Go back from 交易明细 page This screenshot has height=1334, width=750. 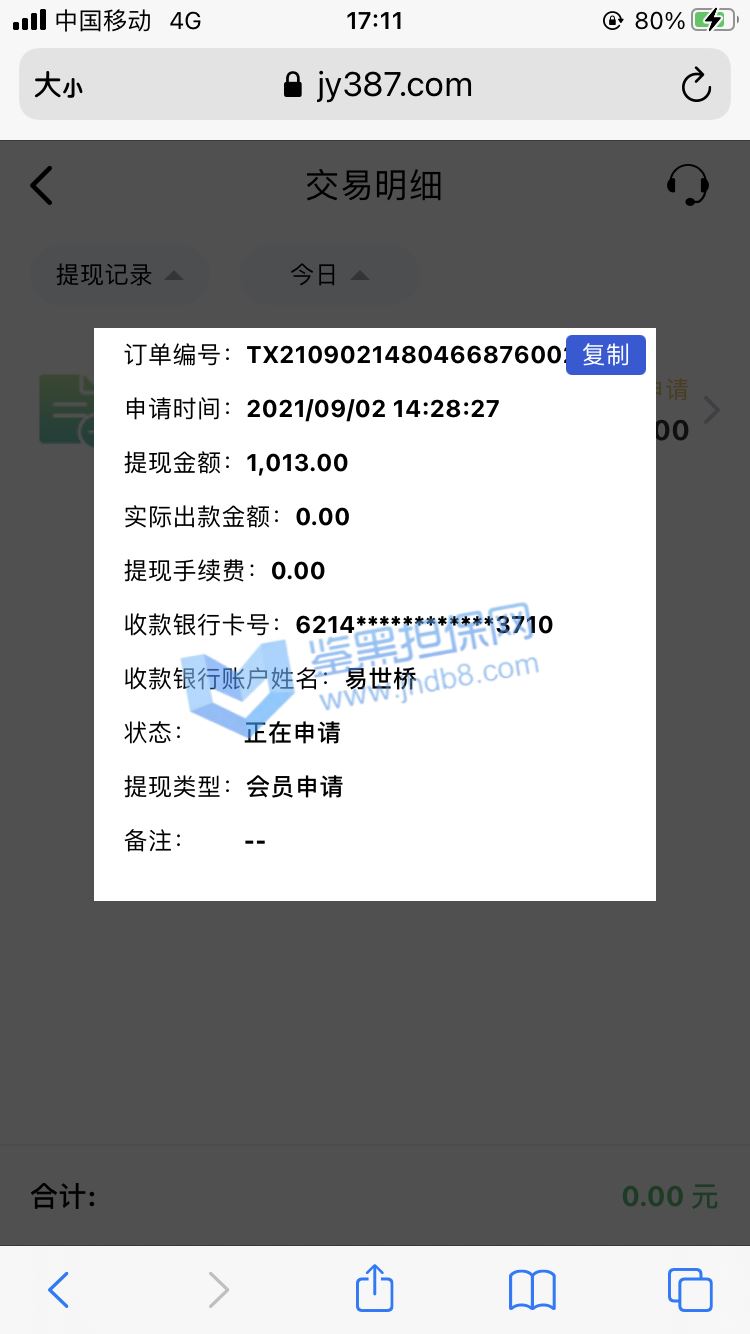pyautogui.click(x=42, y=186)
